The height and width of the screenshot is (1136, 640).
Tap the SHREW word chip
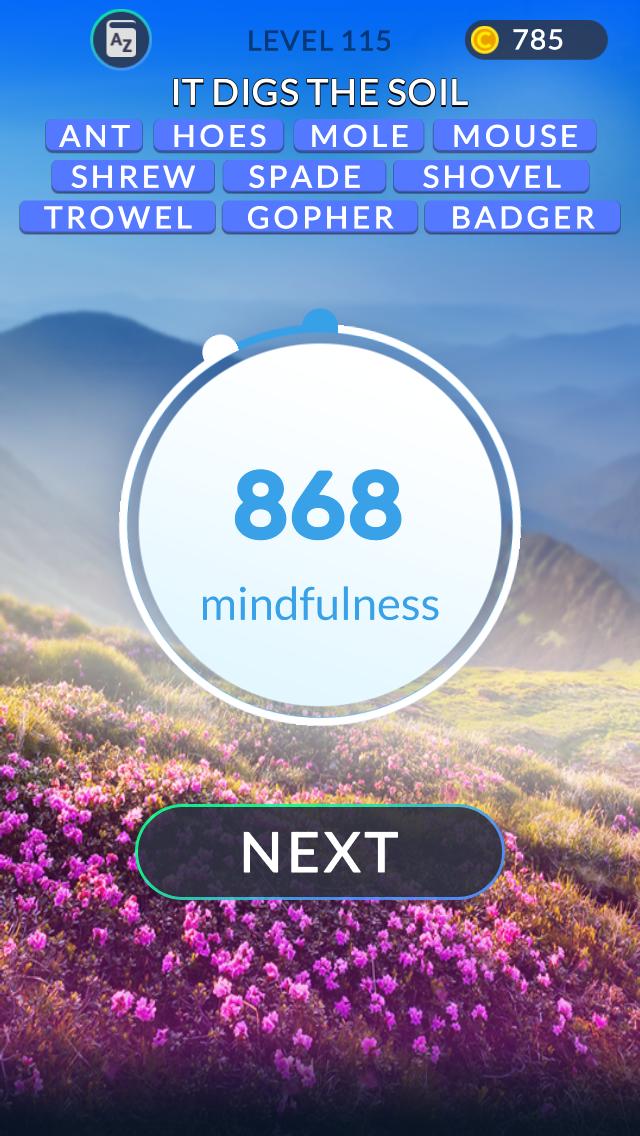(133, 177)
